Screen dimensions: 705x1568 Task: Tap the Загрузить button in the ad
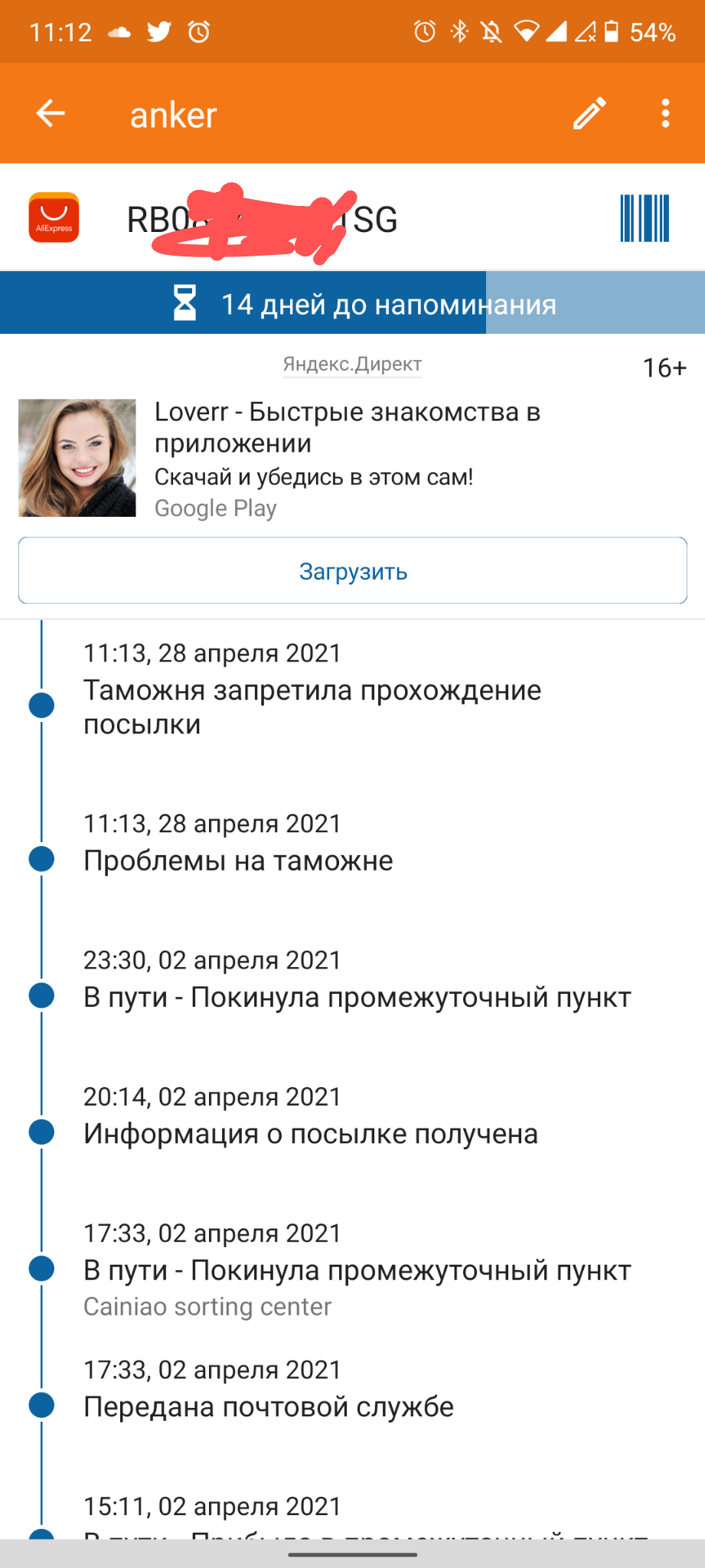tap(352, 571)
